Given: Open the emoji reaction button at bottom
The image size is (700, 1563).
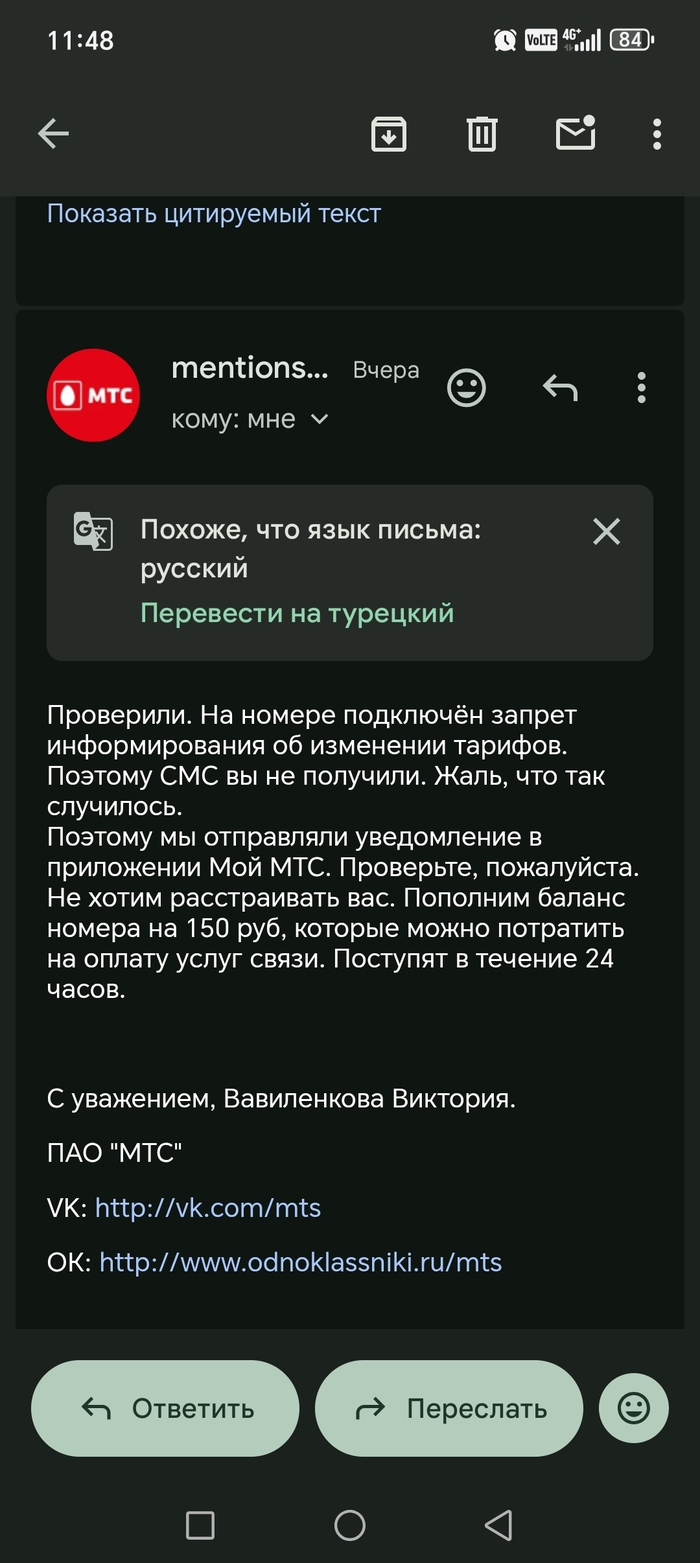Looking at the screenshot, I should (x=633, y=1408).
